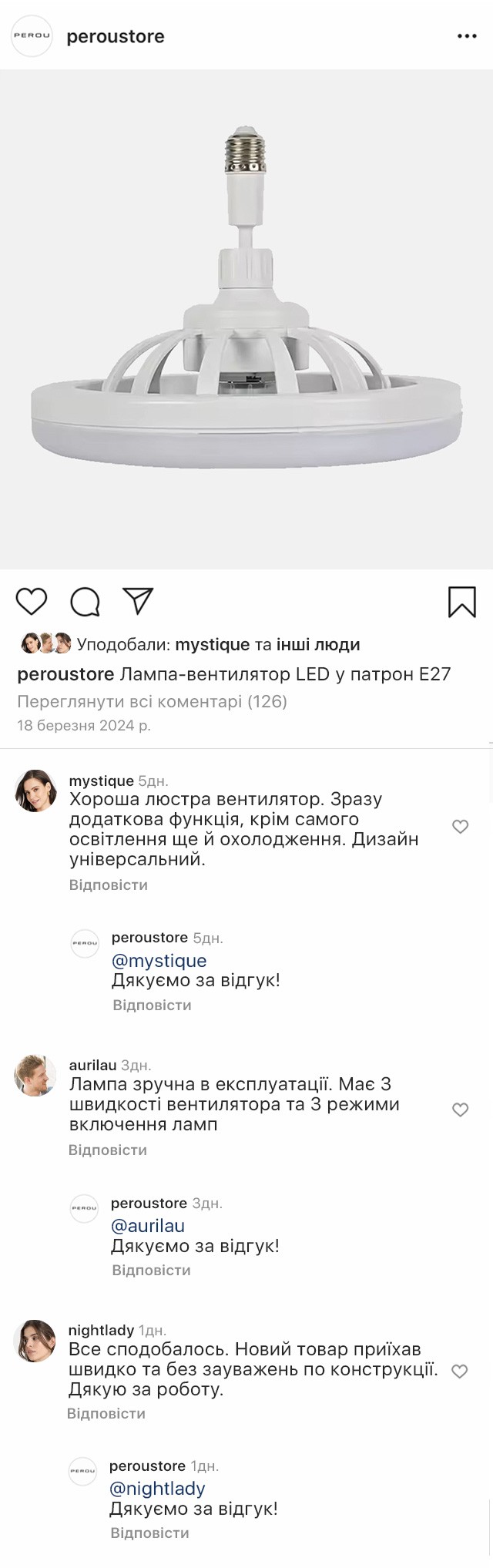Like mystique's comment
Image resolution: width=493 pixels, height=1568 pixels.
[460, 827]
